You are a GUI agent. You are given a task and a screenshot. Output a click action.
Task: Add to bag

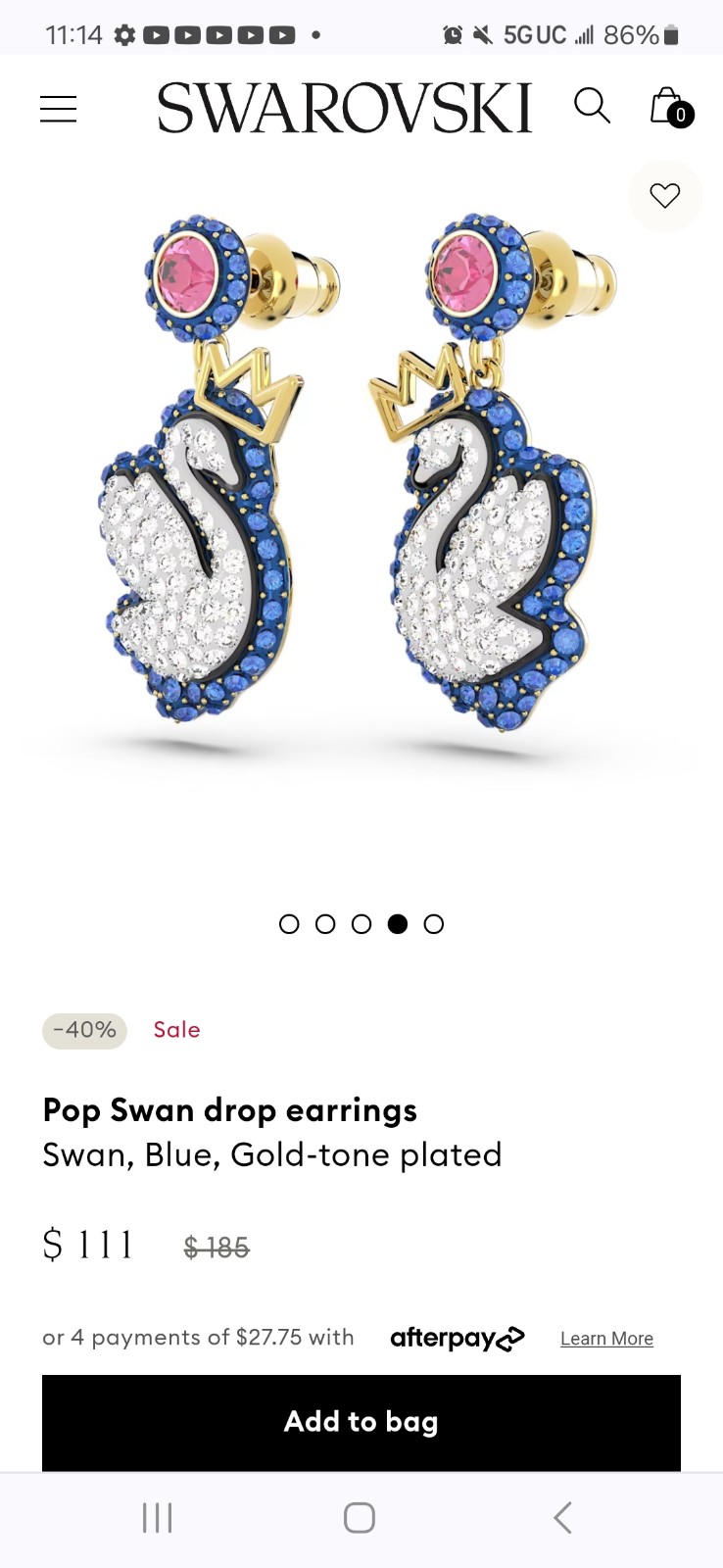coord(361,1422)
